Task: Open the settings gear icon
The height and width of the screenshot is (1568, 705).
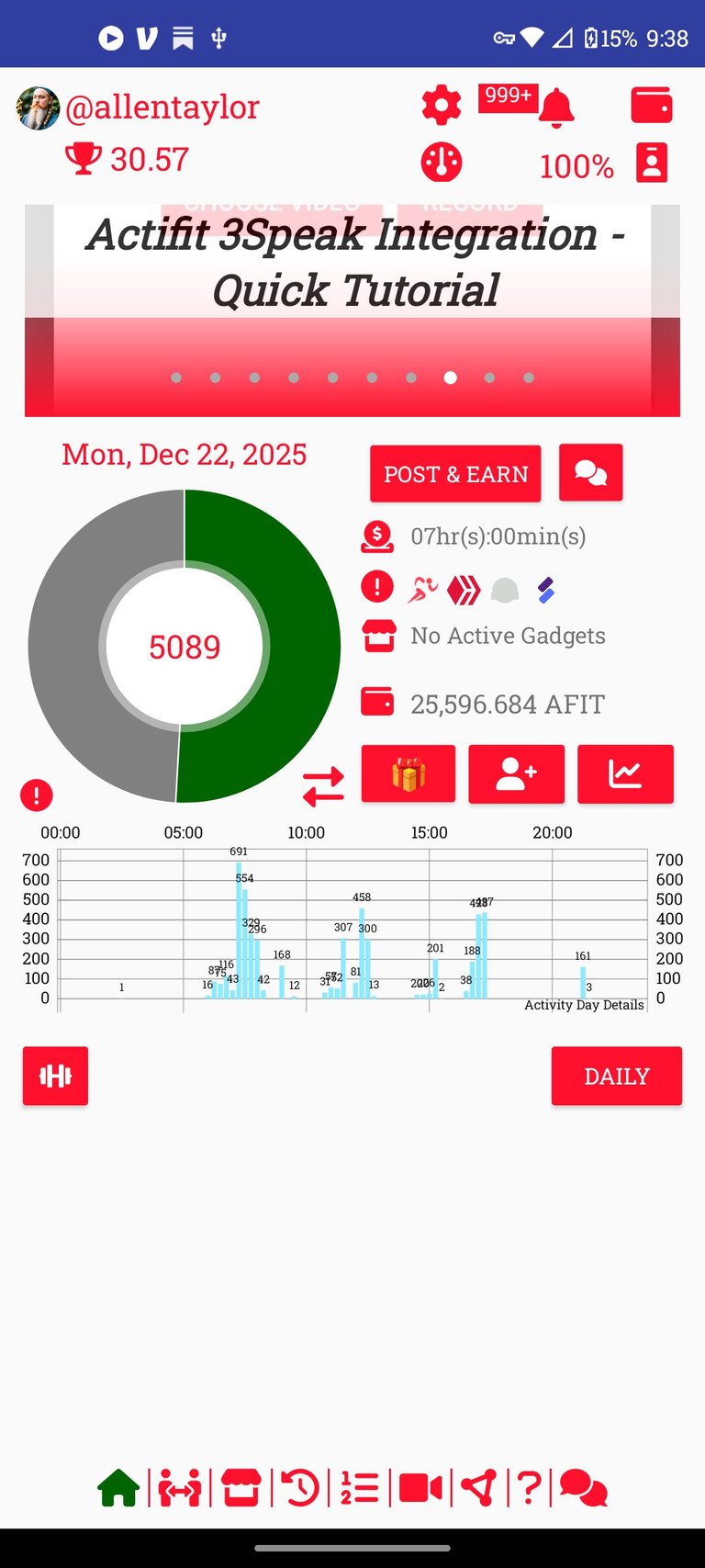Action: (442, 107)
